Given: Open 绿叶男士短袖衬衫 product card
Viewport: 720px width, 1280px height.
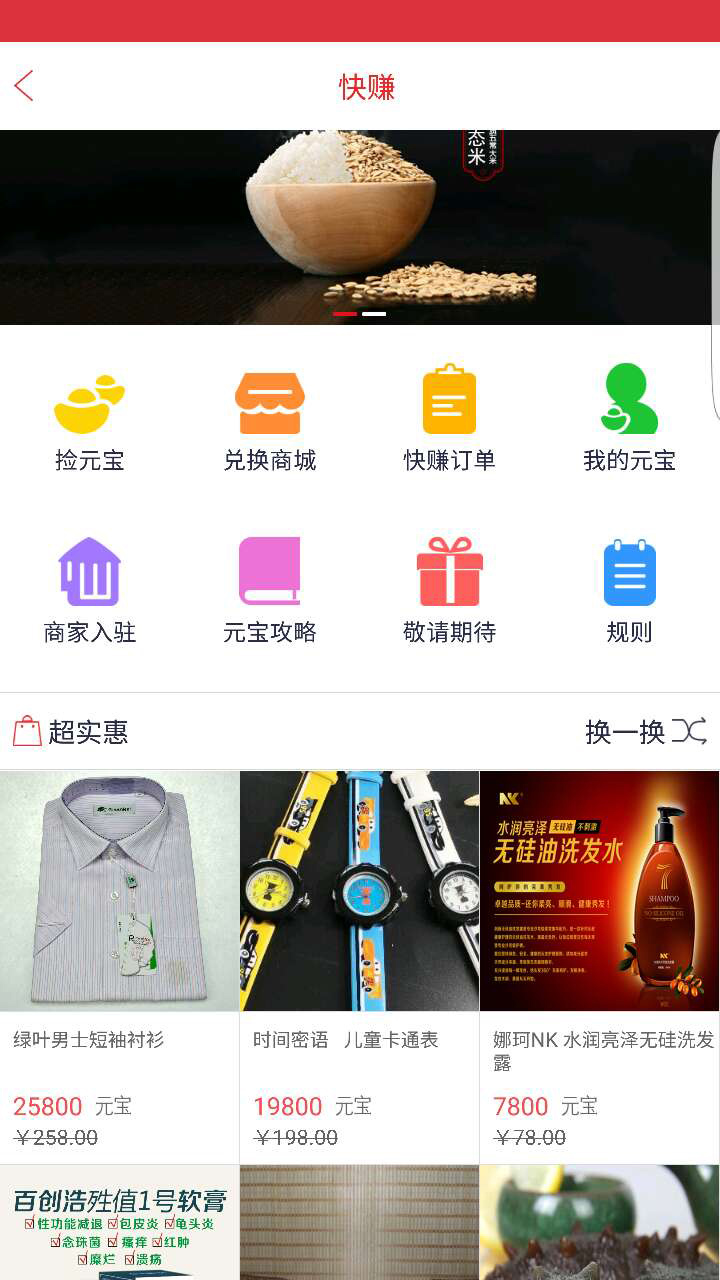Looking at the screenshot, I should [120, 967].
